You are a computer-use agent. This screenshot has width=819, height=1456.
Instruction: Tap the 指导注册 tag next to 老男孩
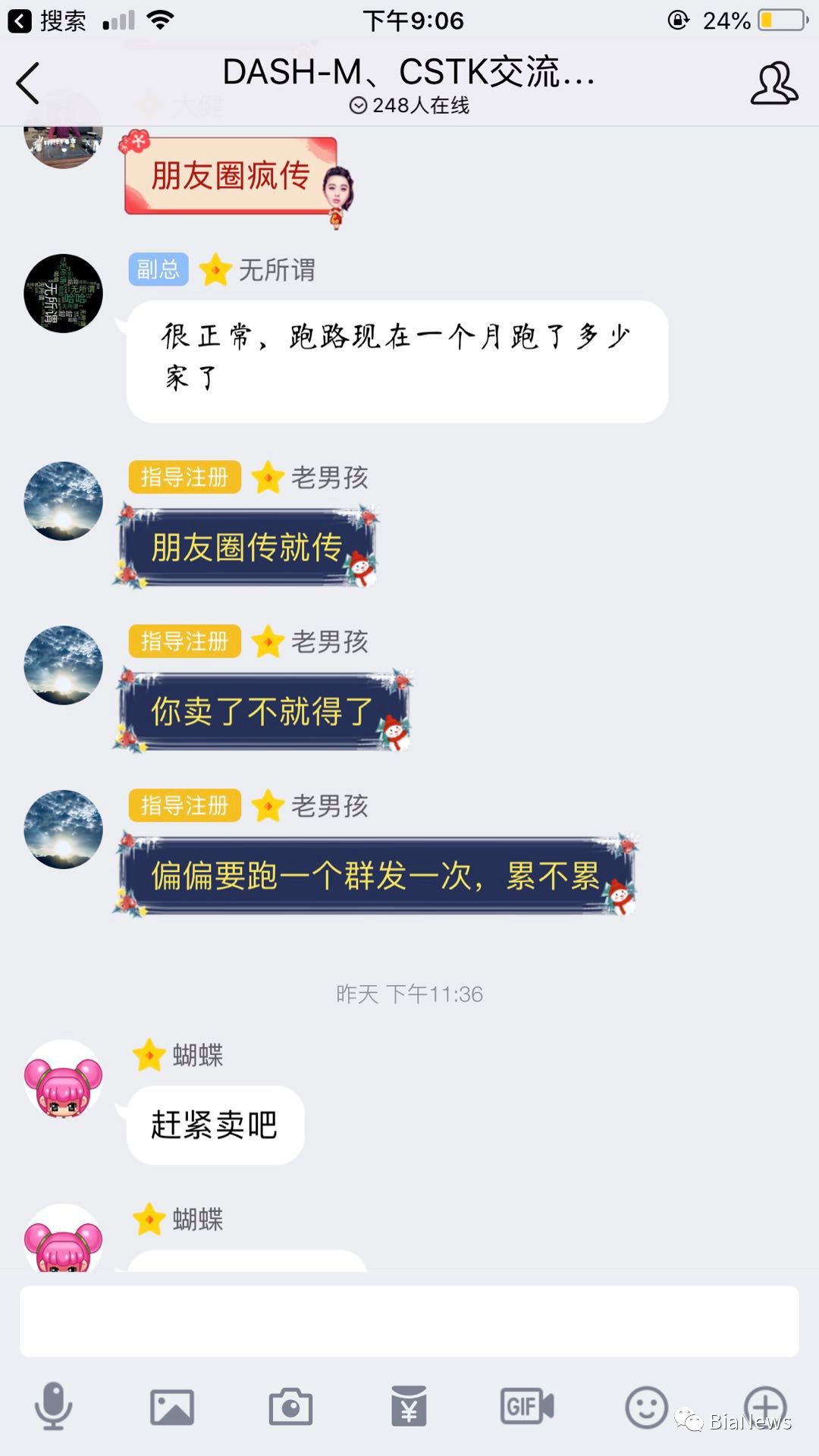184,477
